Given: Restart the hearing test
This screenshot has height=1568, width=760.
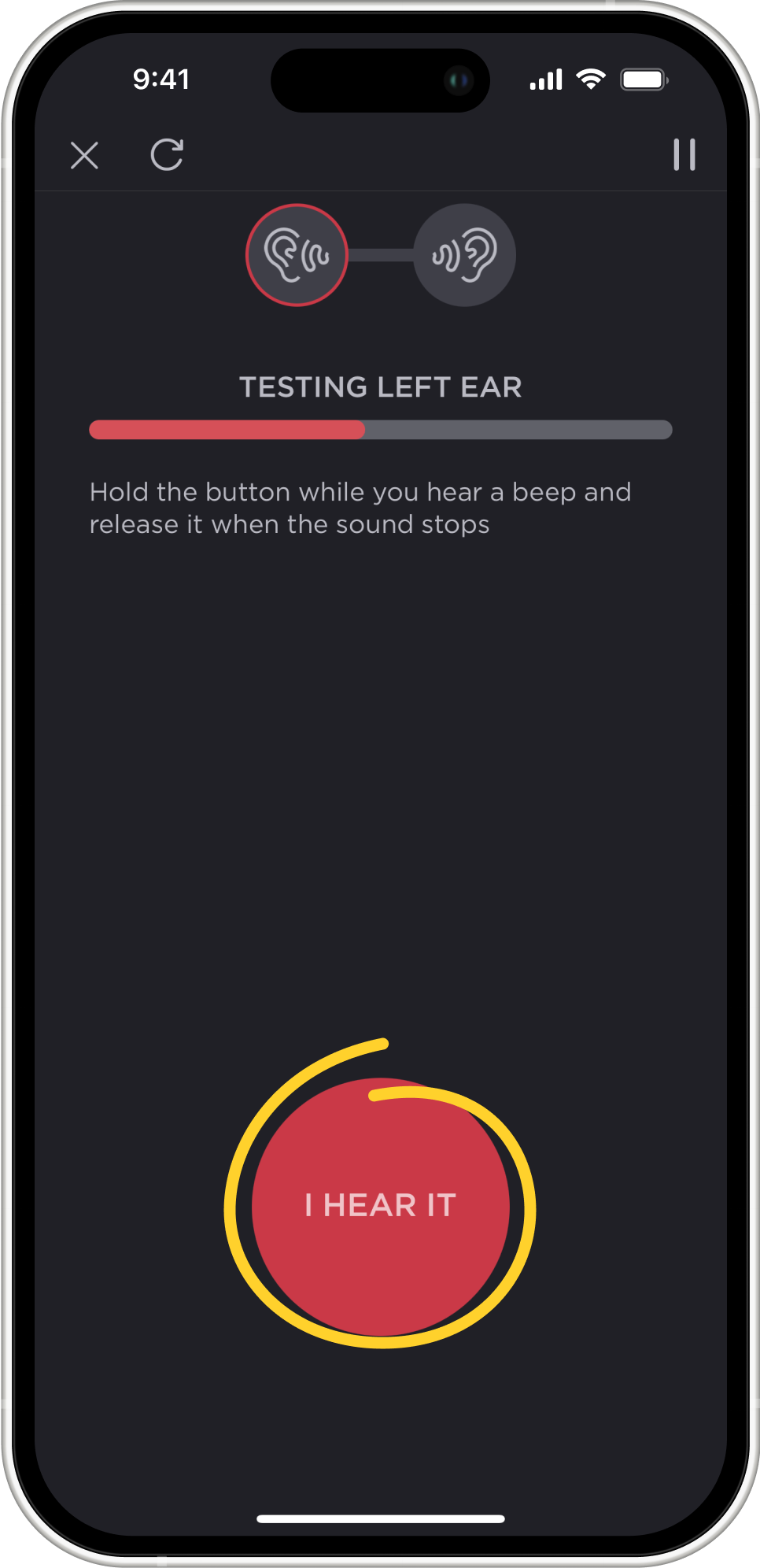Looking at the screenshot, I should [167, 155].
